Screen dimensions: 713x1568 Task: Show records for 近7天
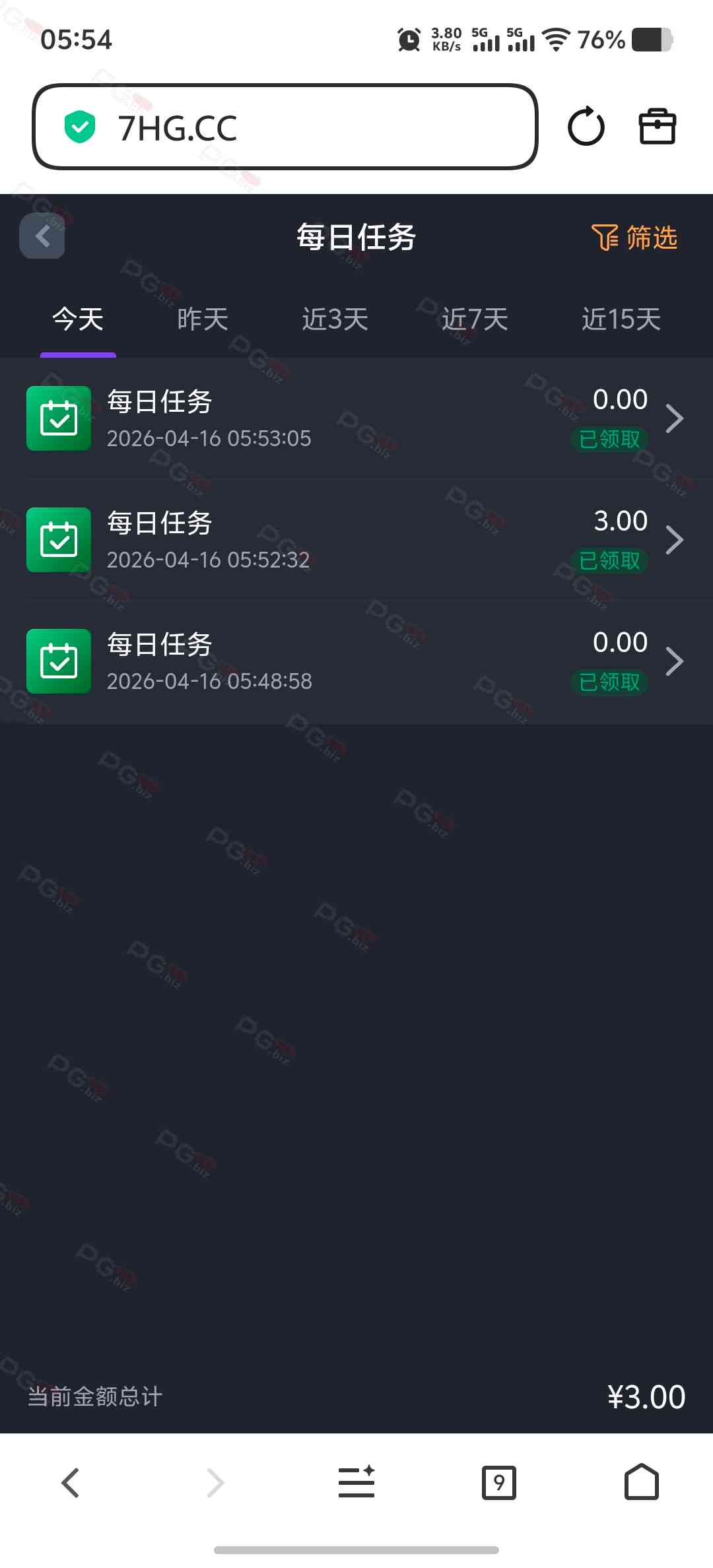tap(475, 319)
